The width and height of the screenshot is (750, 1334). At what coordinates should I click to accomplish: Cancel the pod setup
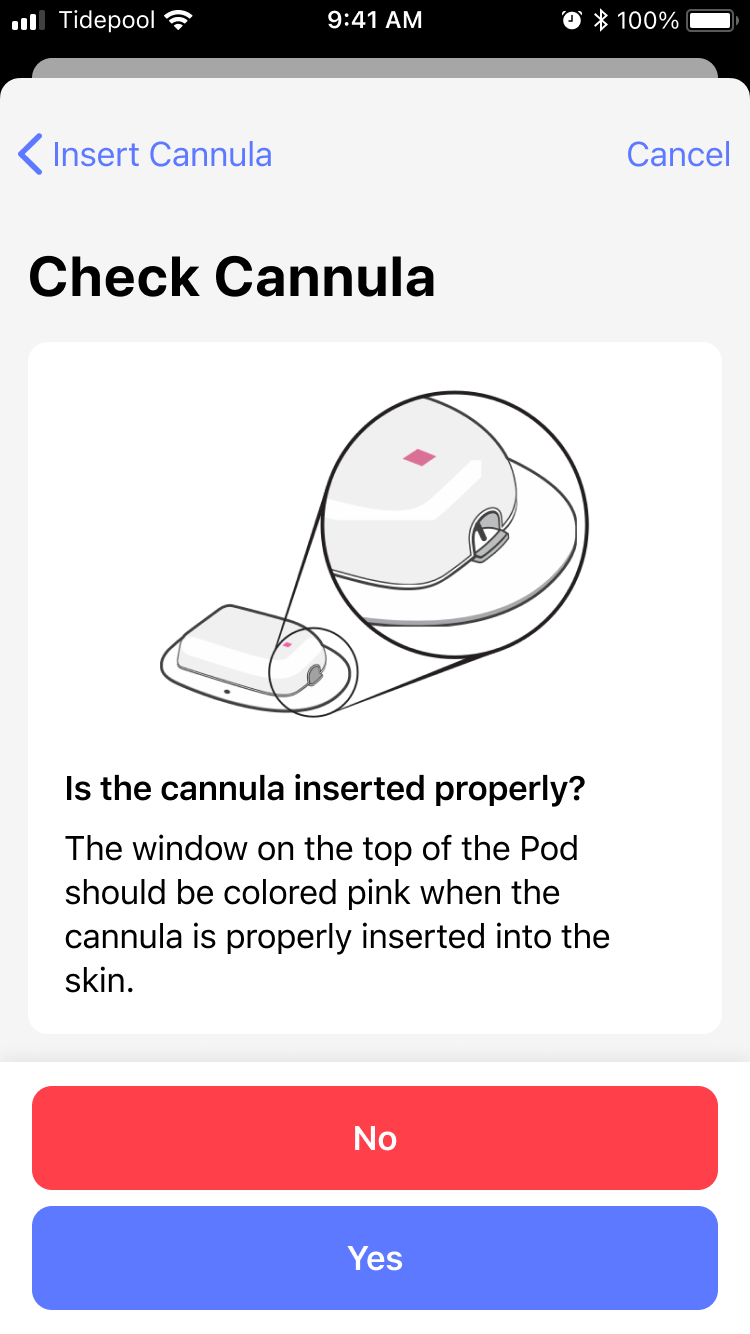tap(678, 155)
